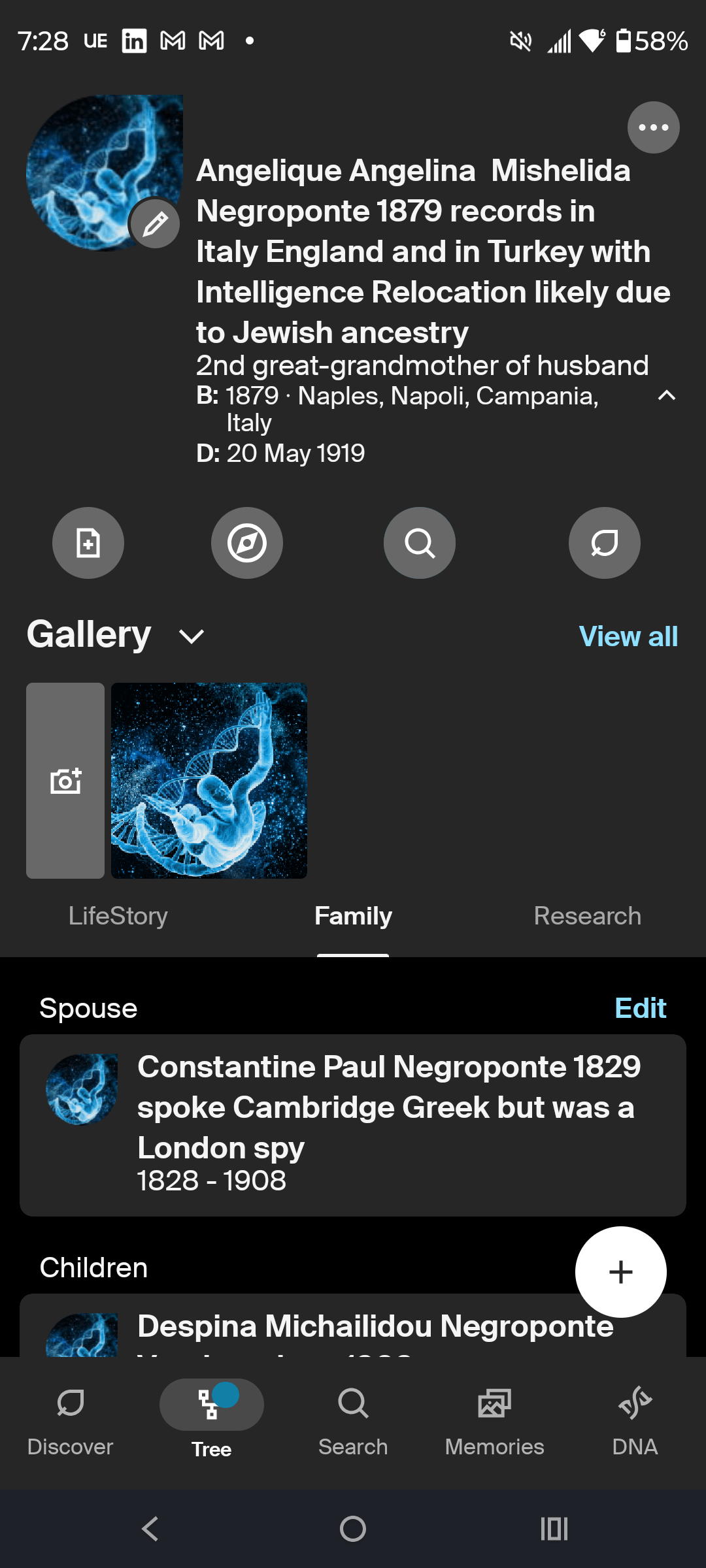Edit the spouse entry
The width and height of the screenshot is (706, 1568).
[641, 1008]
